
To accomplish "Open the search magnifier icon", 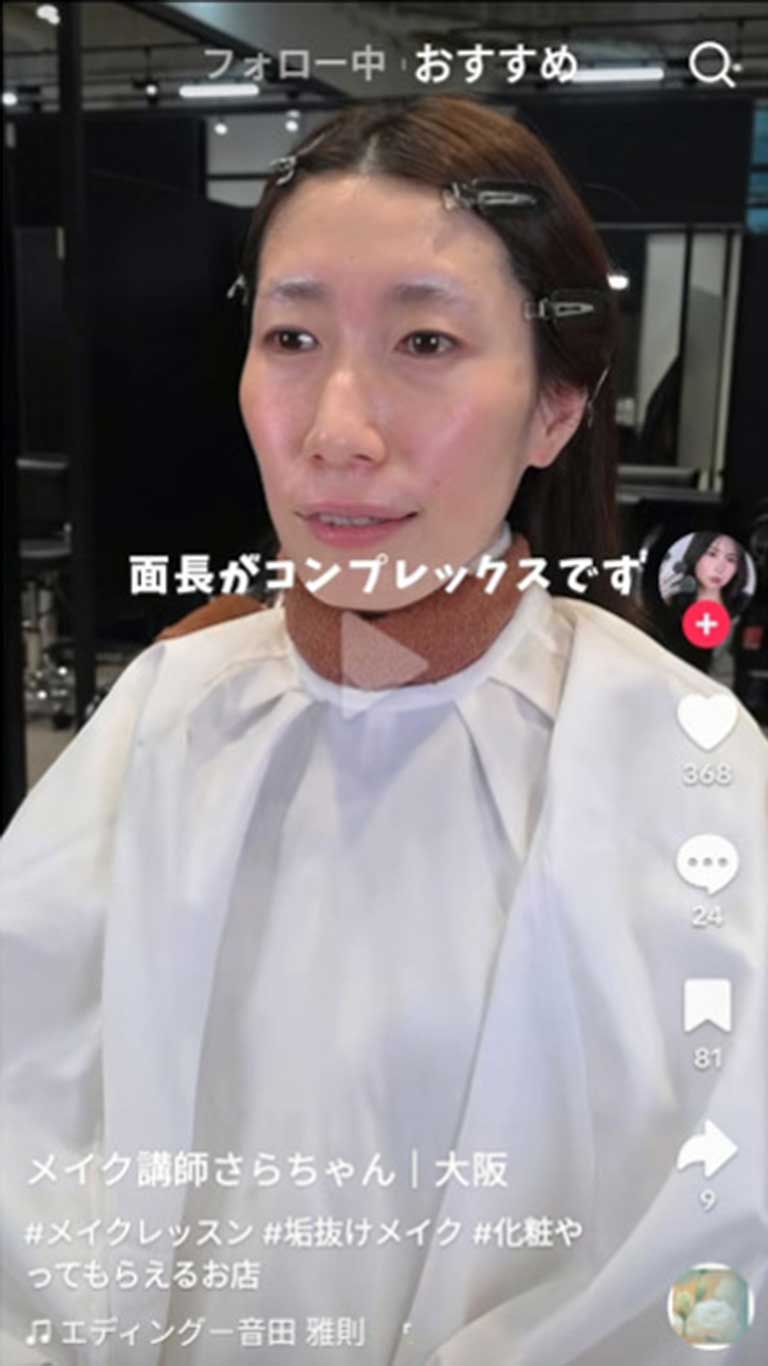I will [x=711, y=66].
